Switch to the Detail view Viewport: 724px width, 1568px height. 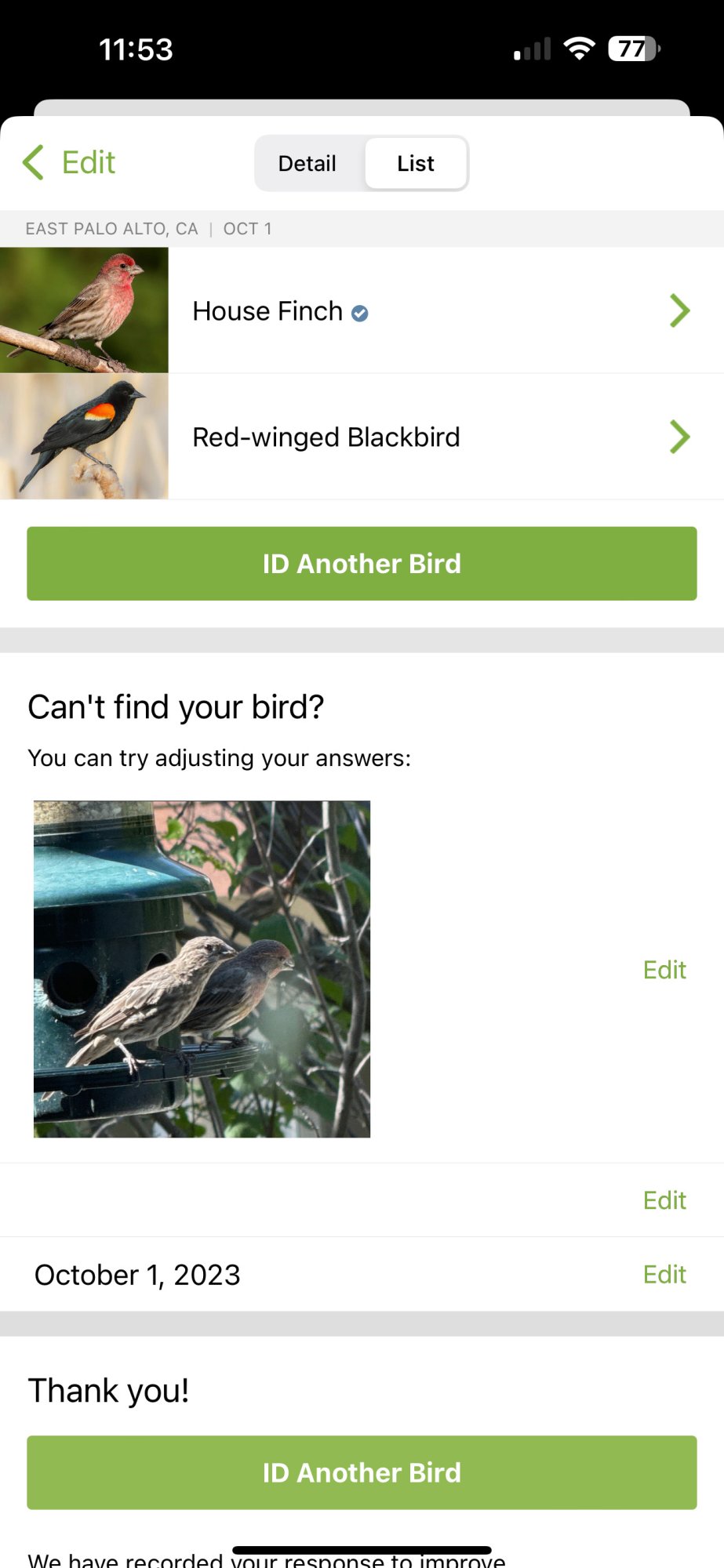307,163
